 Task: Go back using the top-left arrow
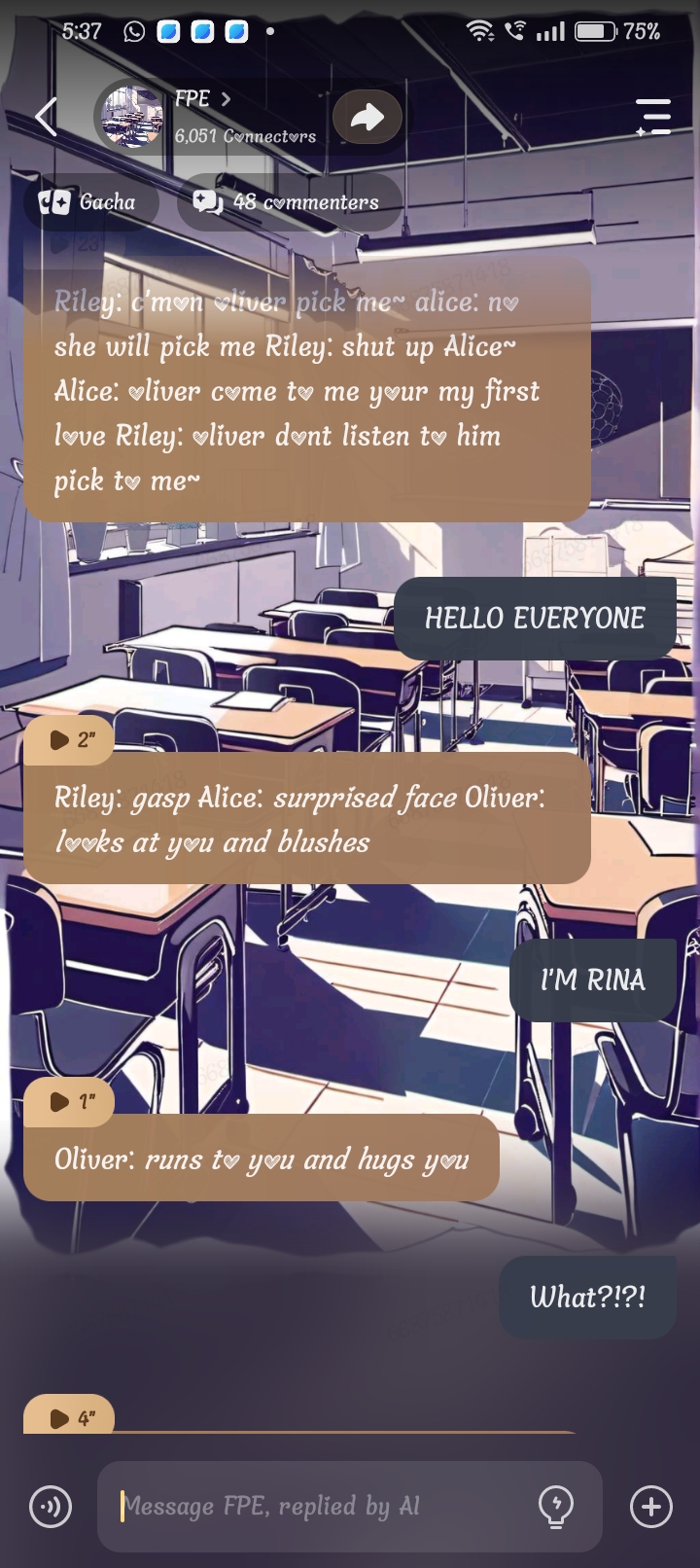(x=46, y=117)
